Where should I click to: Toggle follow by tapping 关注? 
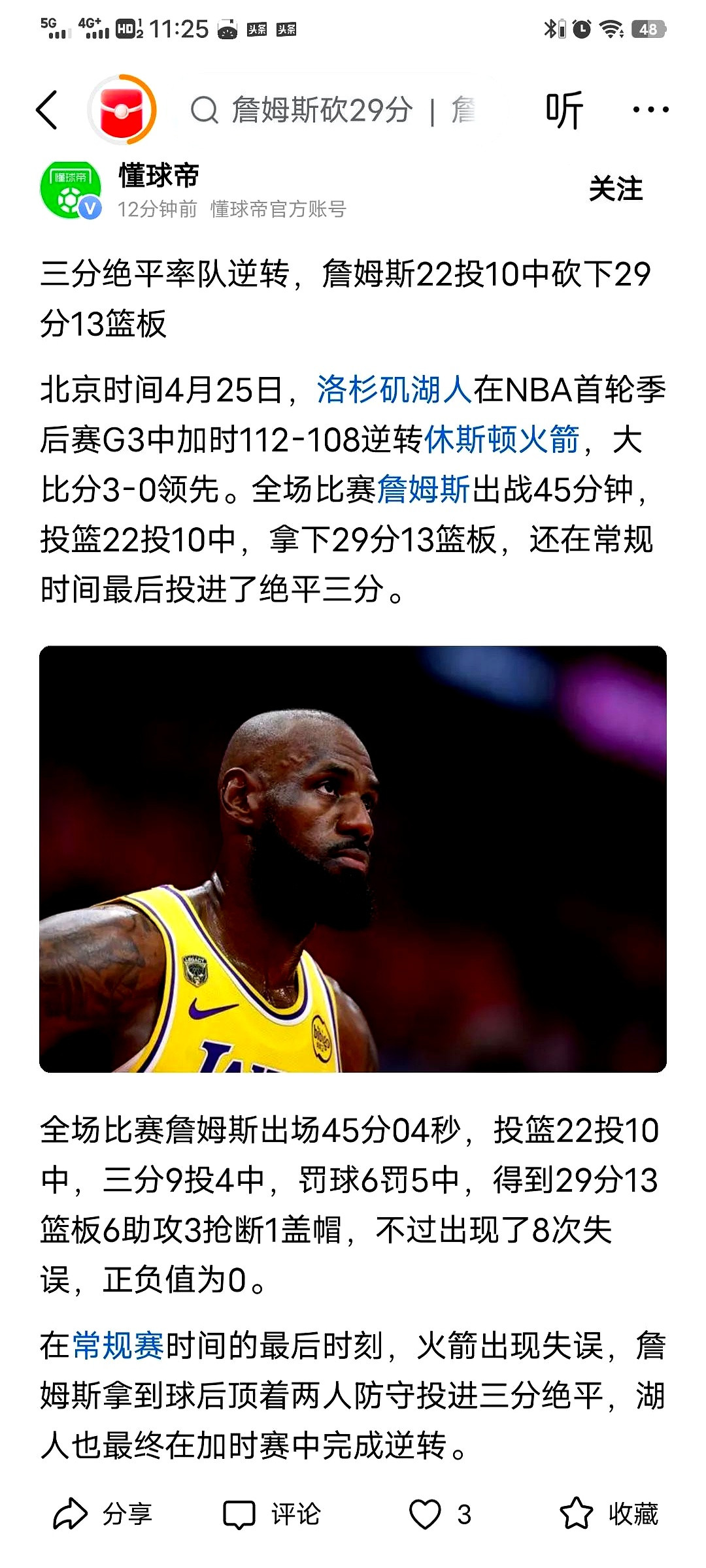[x=617, y=188]
